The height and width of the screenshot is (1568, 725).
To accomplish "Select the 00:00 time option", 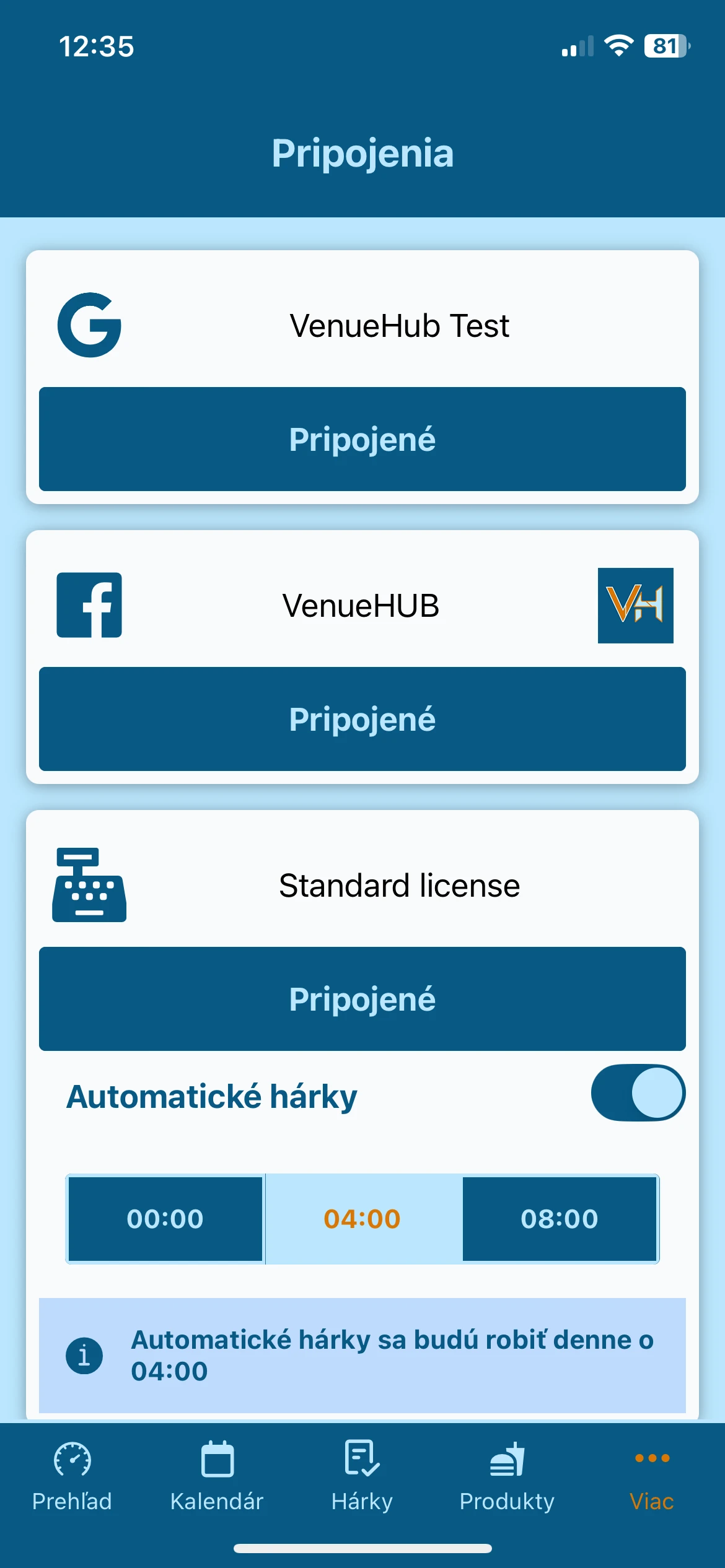I will click(x=165, y=1219).
